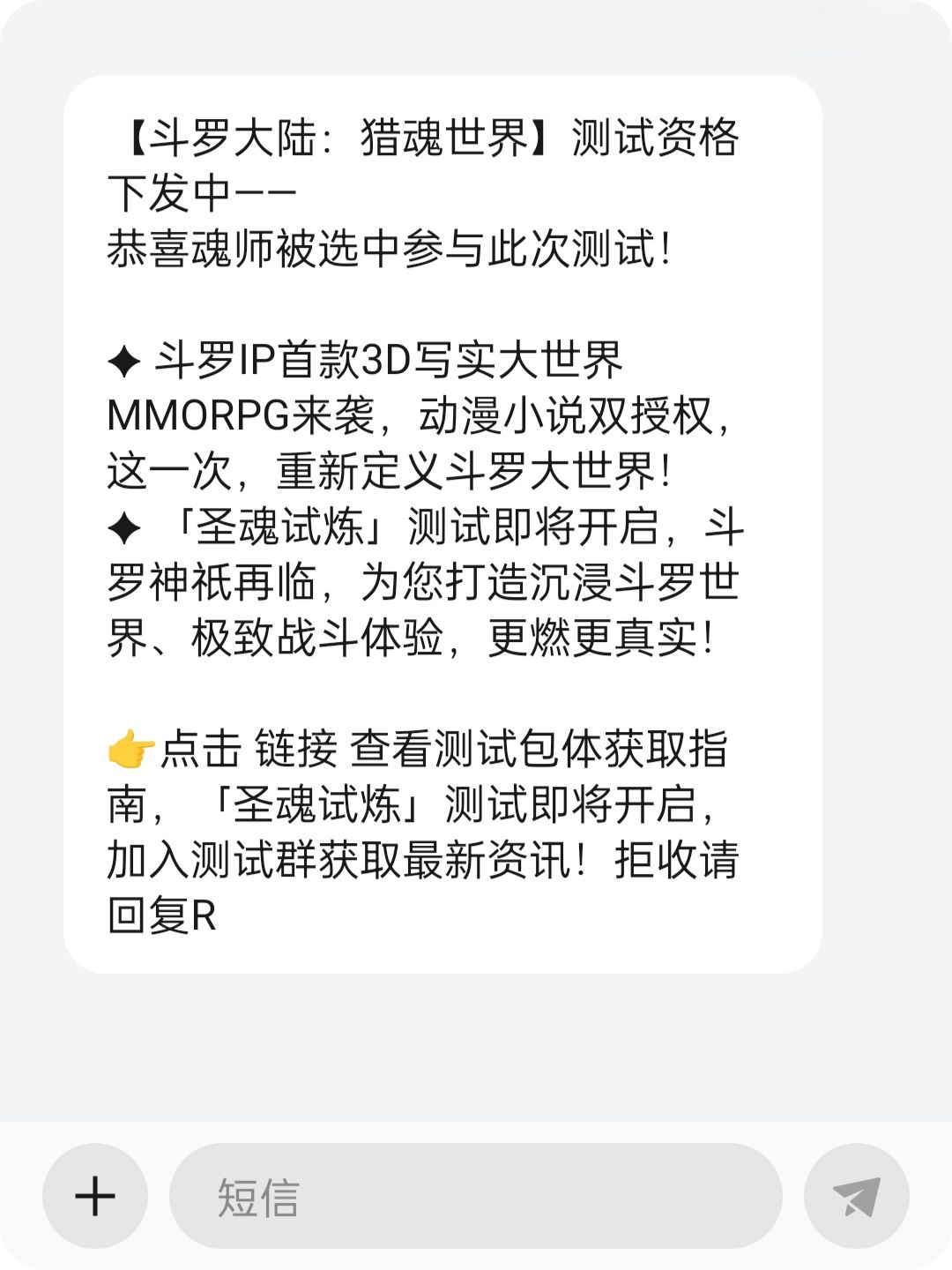952x1270 pixels.
Task: Open the plus attachment menu
Action: [x=95, y=1197]
